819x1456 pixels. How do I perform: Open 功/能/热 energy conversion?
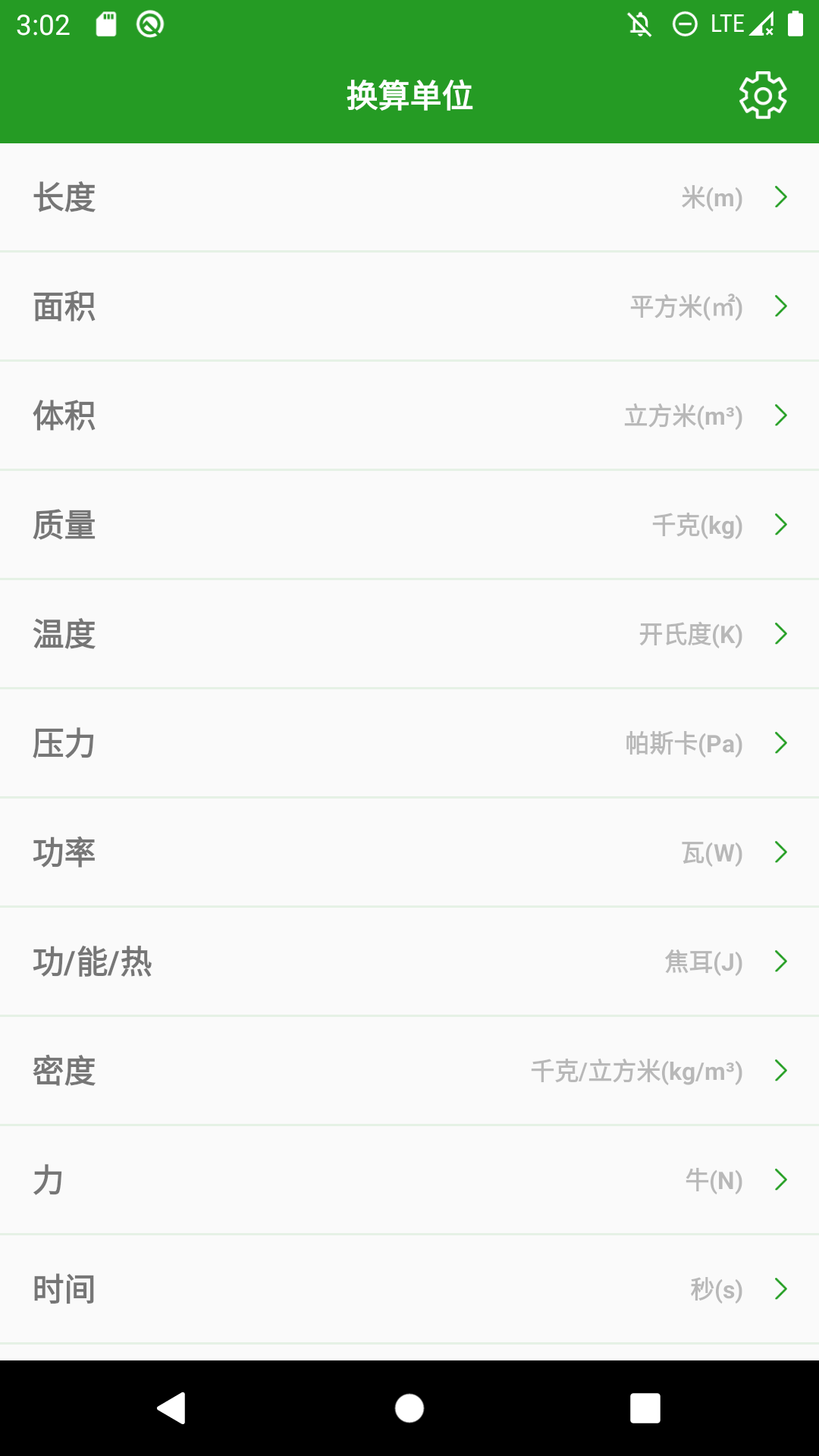409,962
